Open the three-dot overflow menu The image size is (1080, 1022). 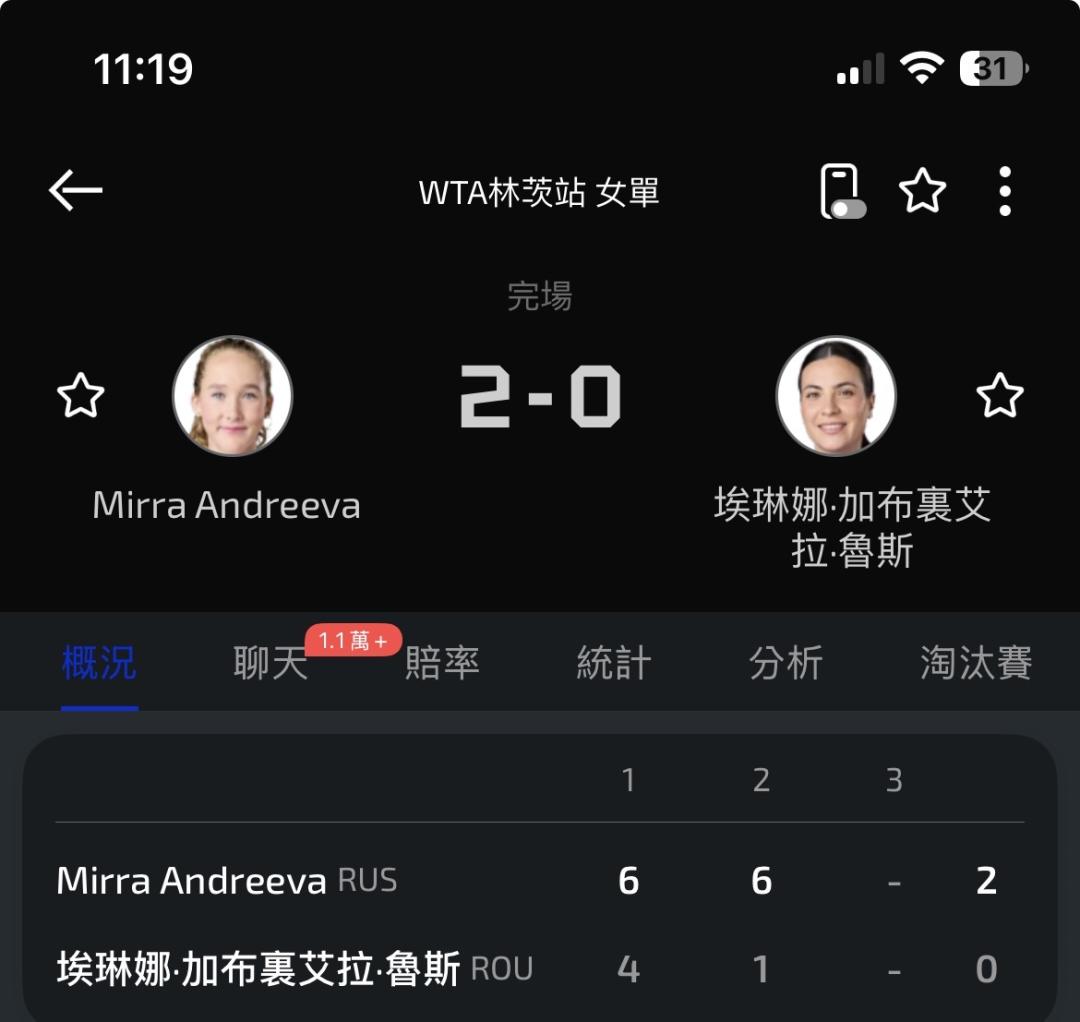[1004, 190]
